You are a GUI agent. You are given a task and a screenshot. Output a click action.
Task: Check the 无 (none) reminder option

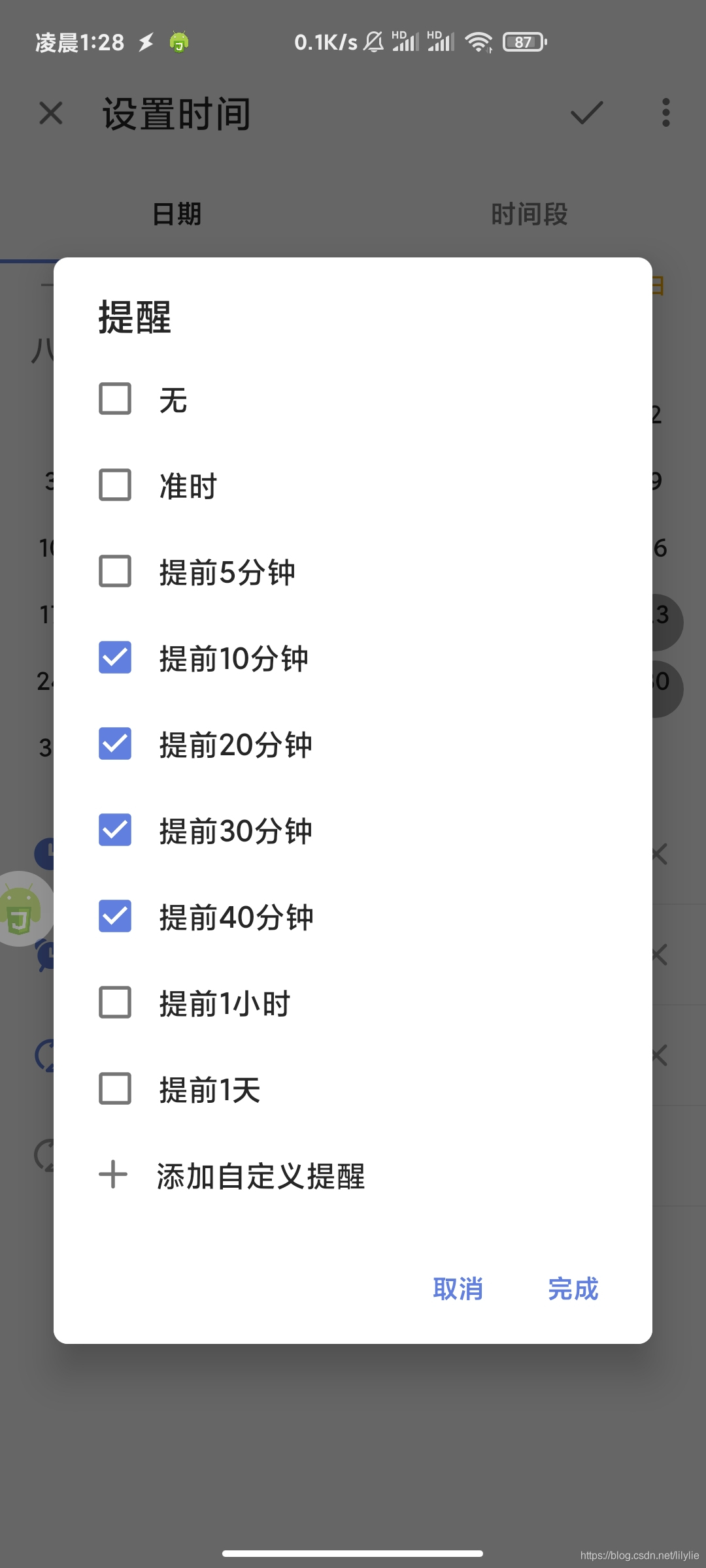tap(115, 399)
